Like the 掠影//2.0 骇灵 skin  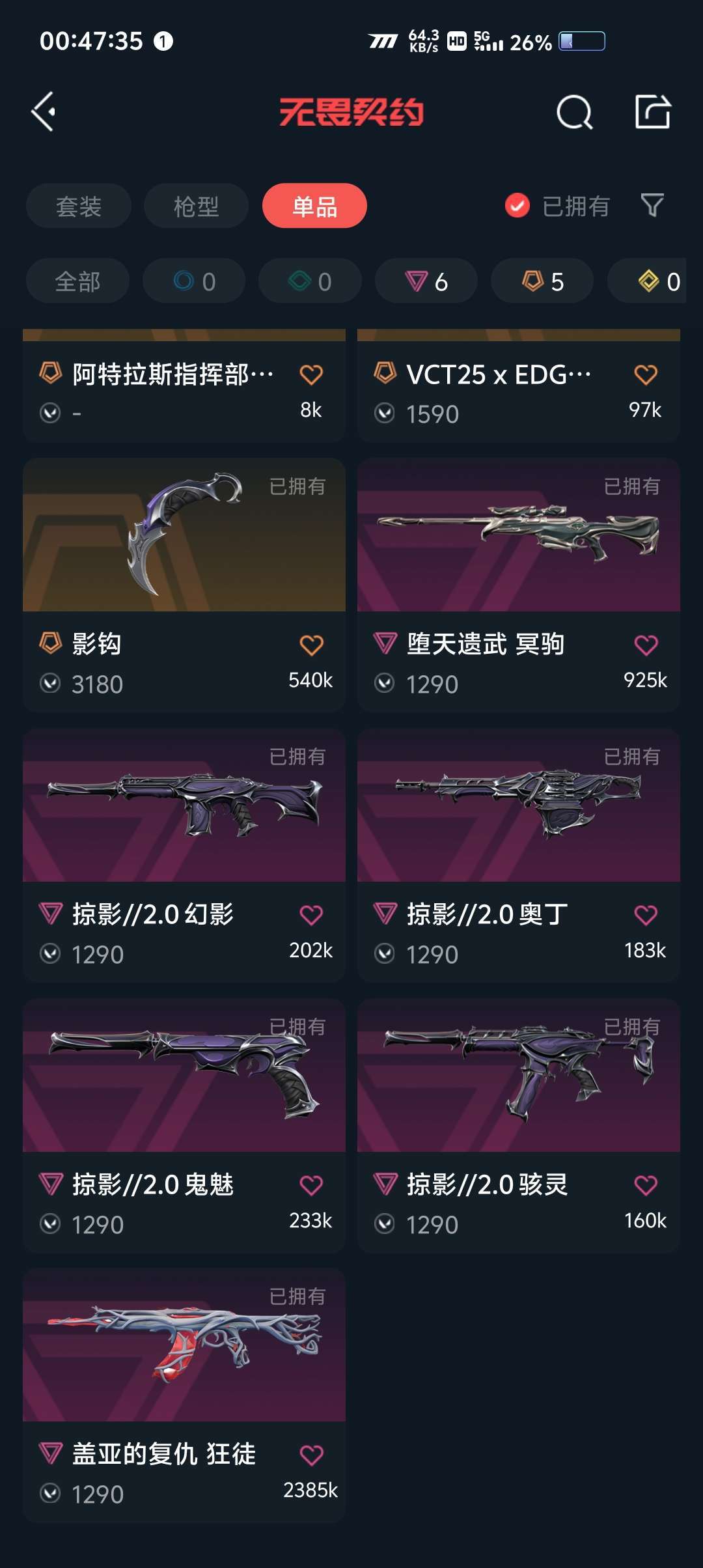646,1185
